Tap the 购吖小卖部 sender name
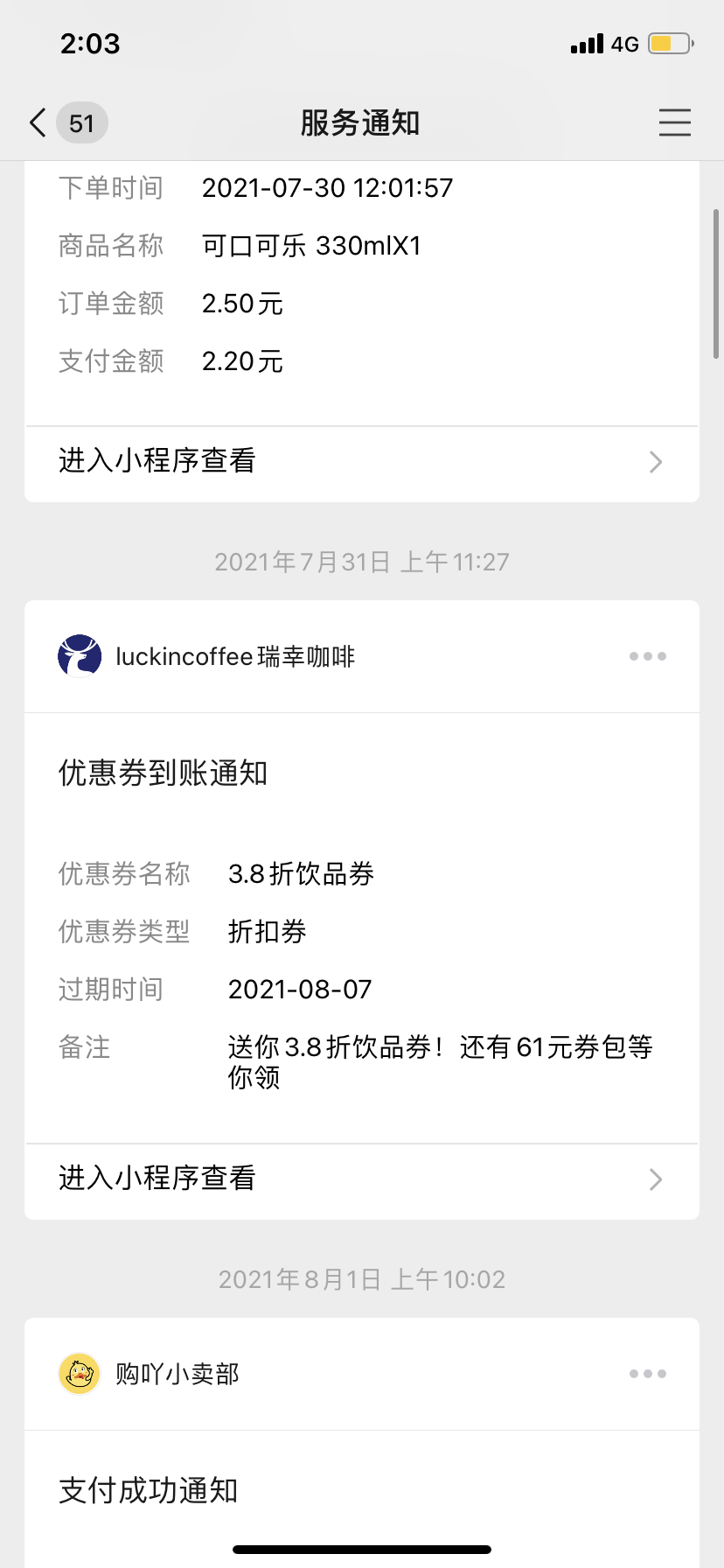 click(x=178, y=1374)
